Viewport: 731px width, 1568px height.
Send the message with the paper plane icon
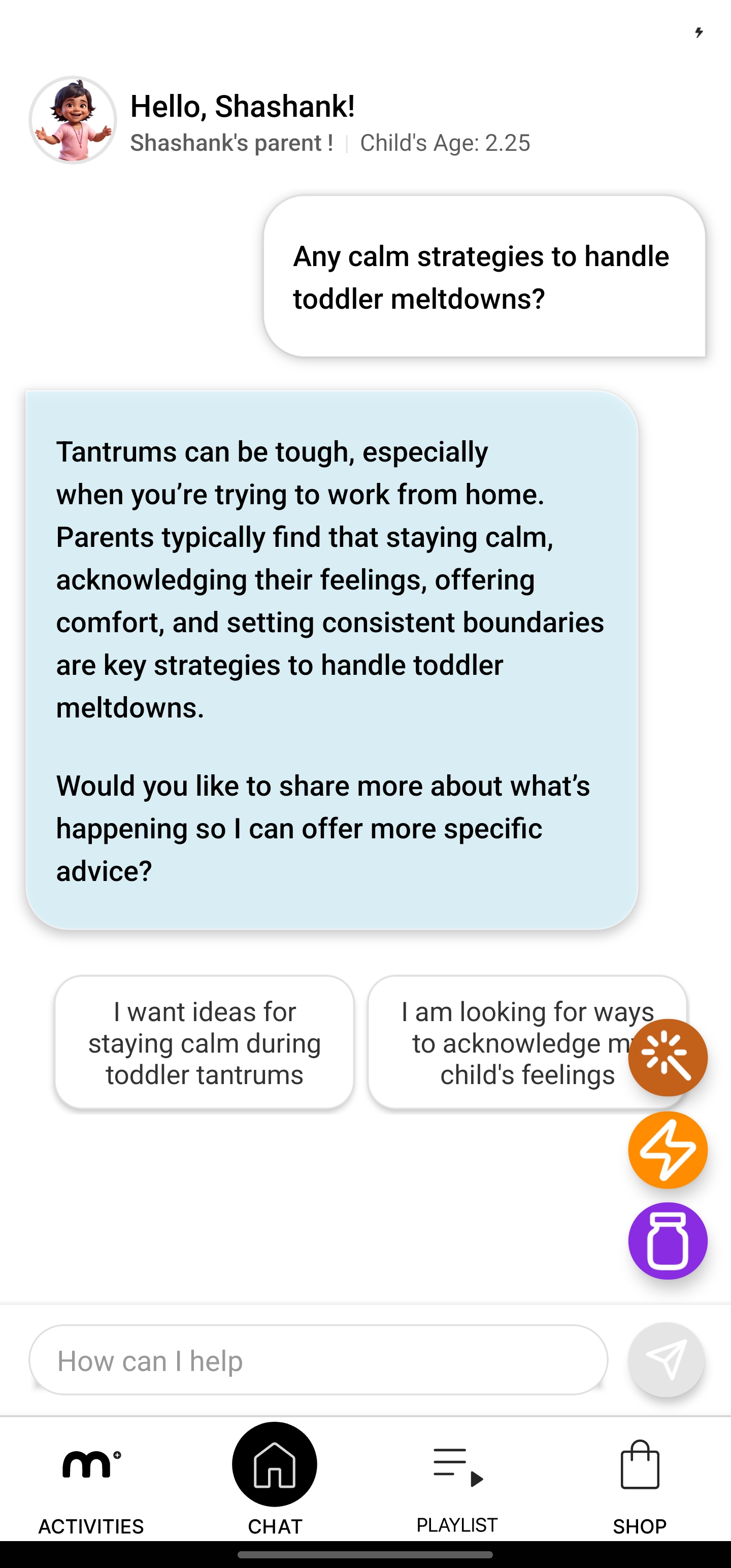(x=666, y=1359)
